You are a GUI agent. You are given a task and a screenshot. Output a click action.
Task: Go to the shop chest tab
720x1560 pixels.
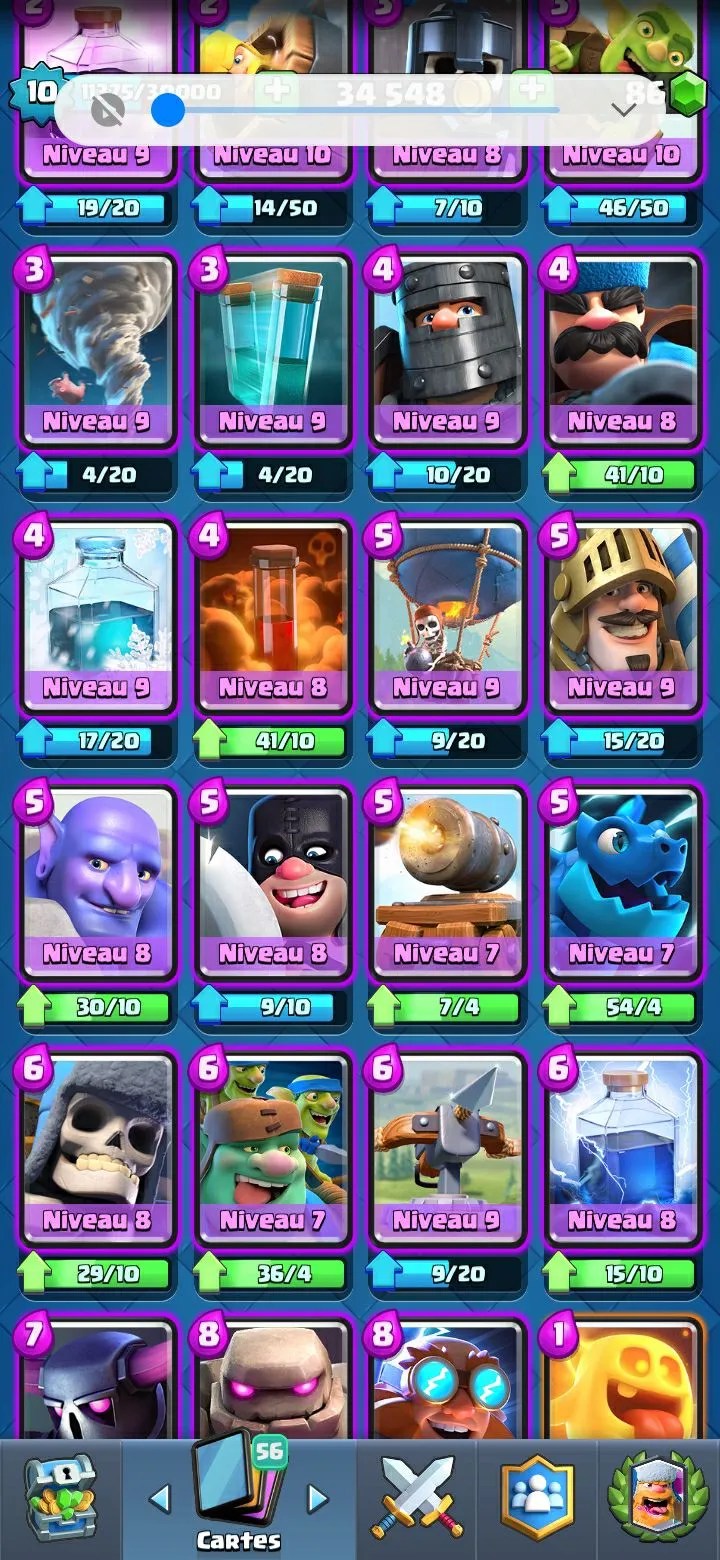pyautogui.click(x=58, y=1497)
